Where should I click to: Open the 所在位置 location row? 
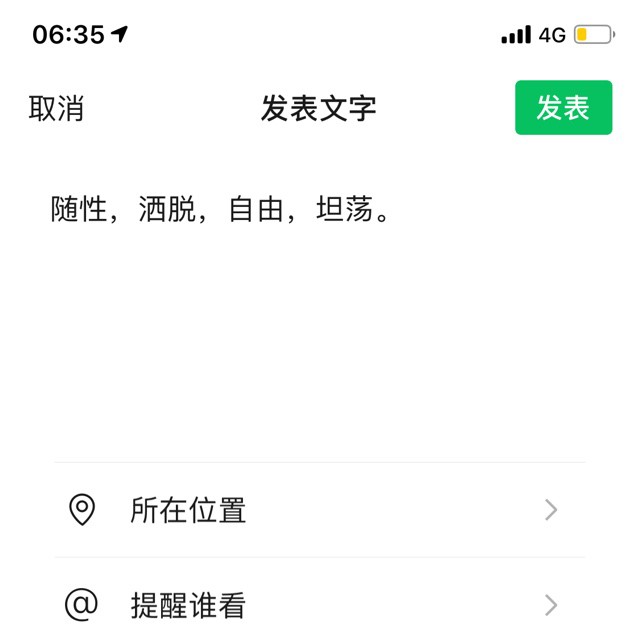318,511
